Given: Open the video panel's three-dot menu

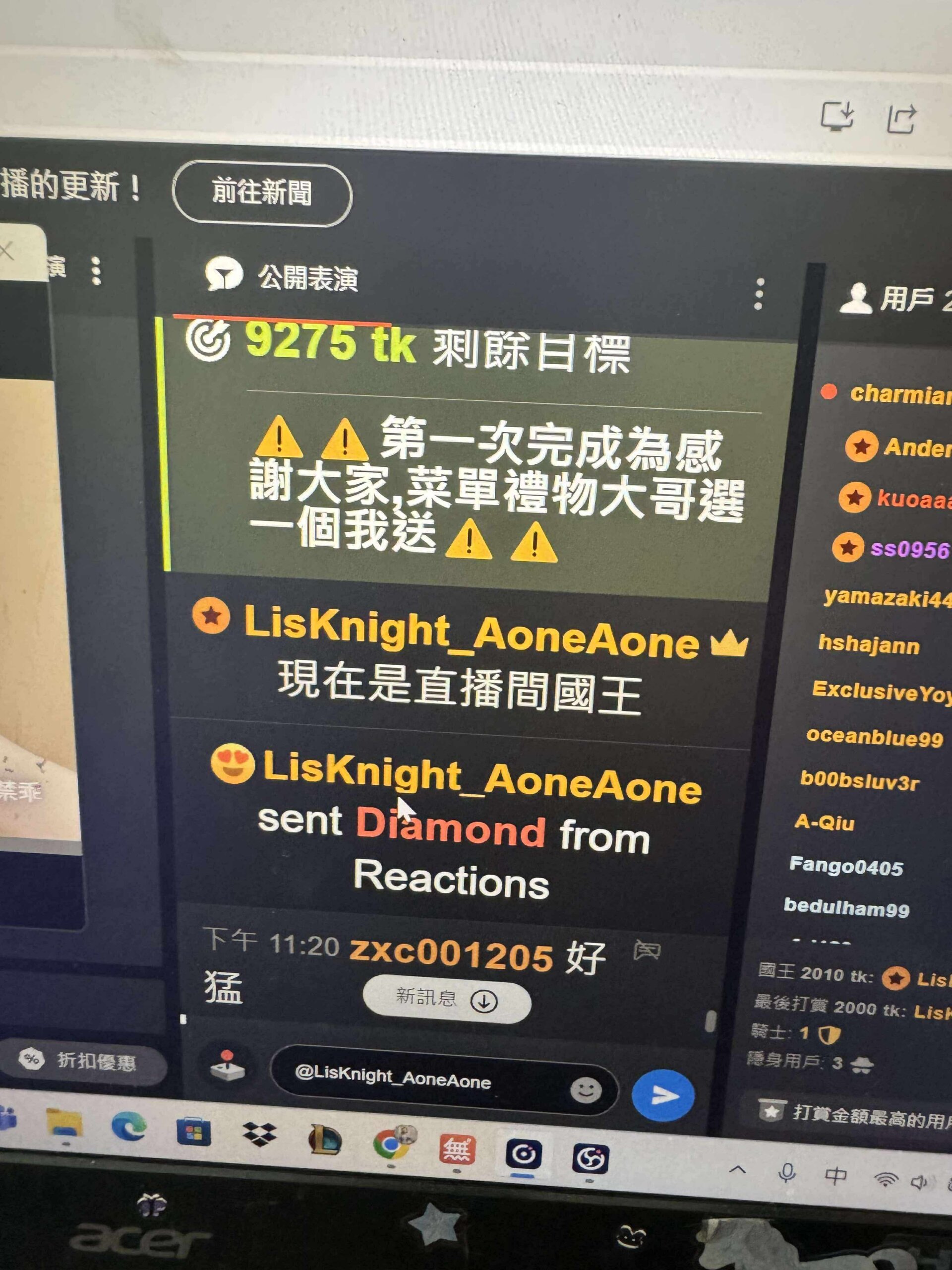Looking at the screenshot, I should (x=96, y=271).
